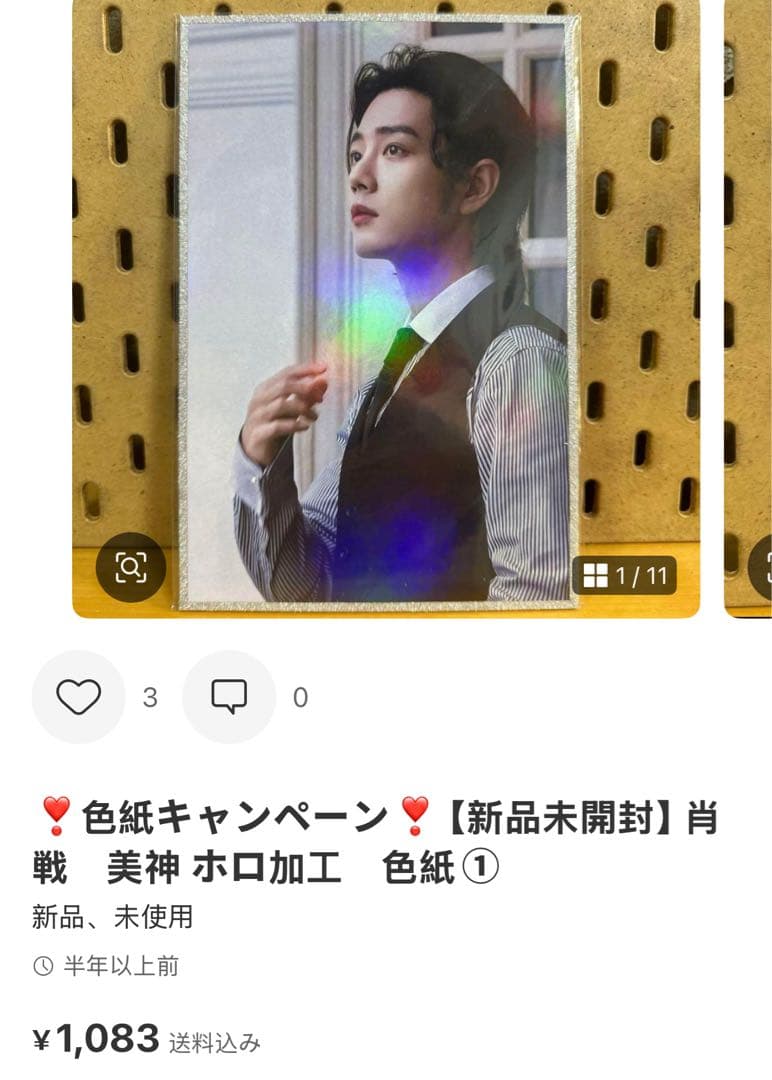Like this item with the heart

(x=78, y=697)
